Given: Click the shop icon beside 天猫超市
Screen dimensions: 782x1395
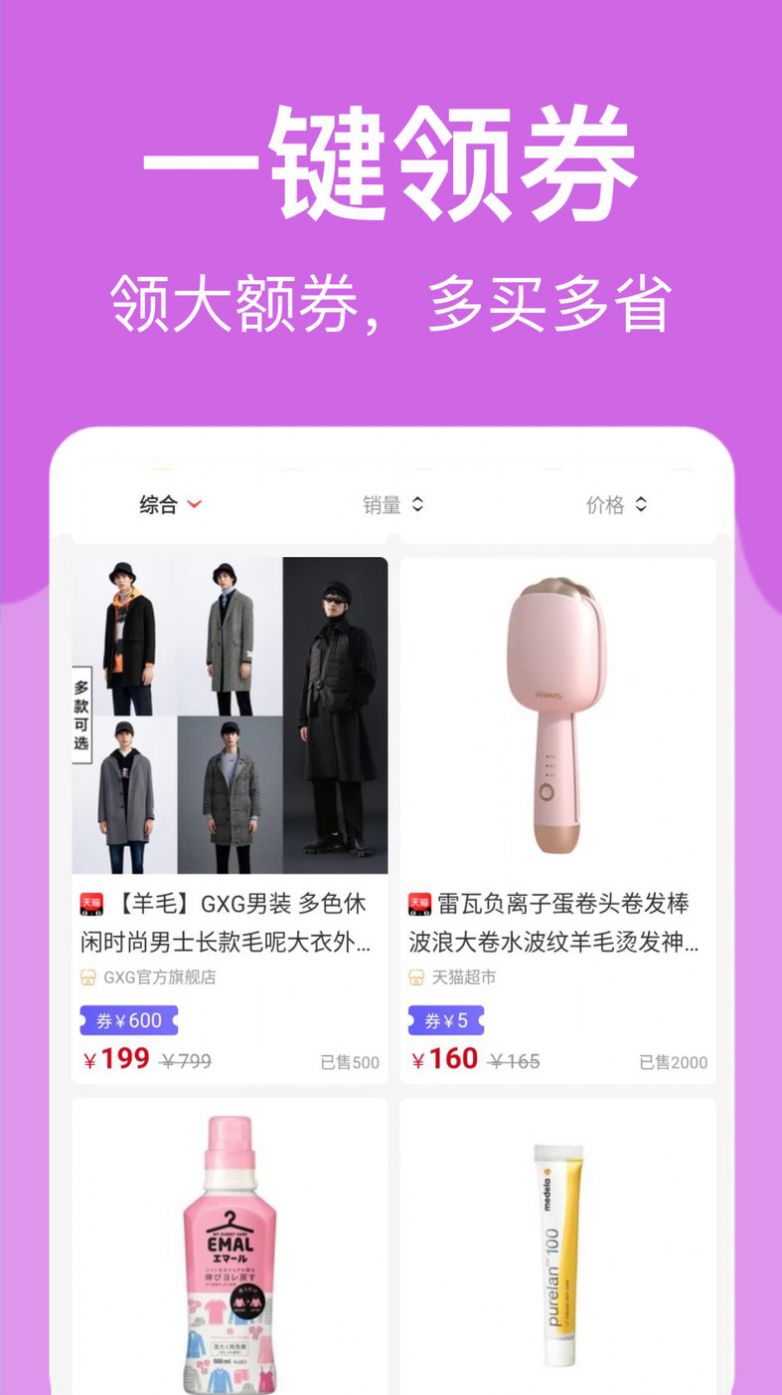Looking at the screenshot, I should [417, 978].
